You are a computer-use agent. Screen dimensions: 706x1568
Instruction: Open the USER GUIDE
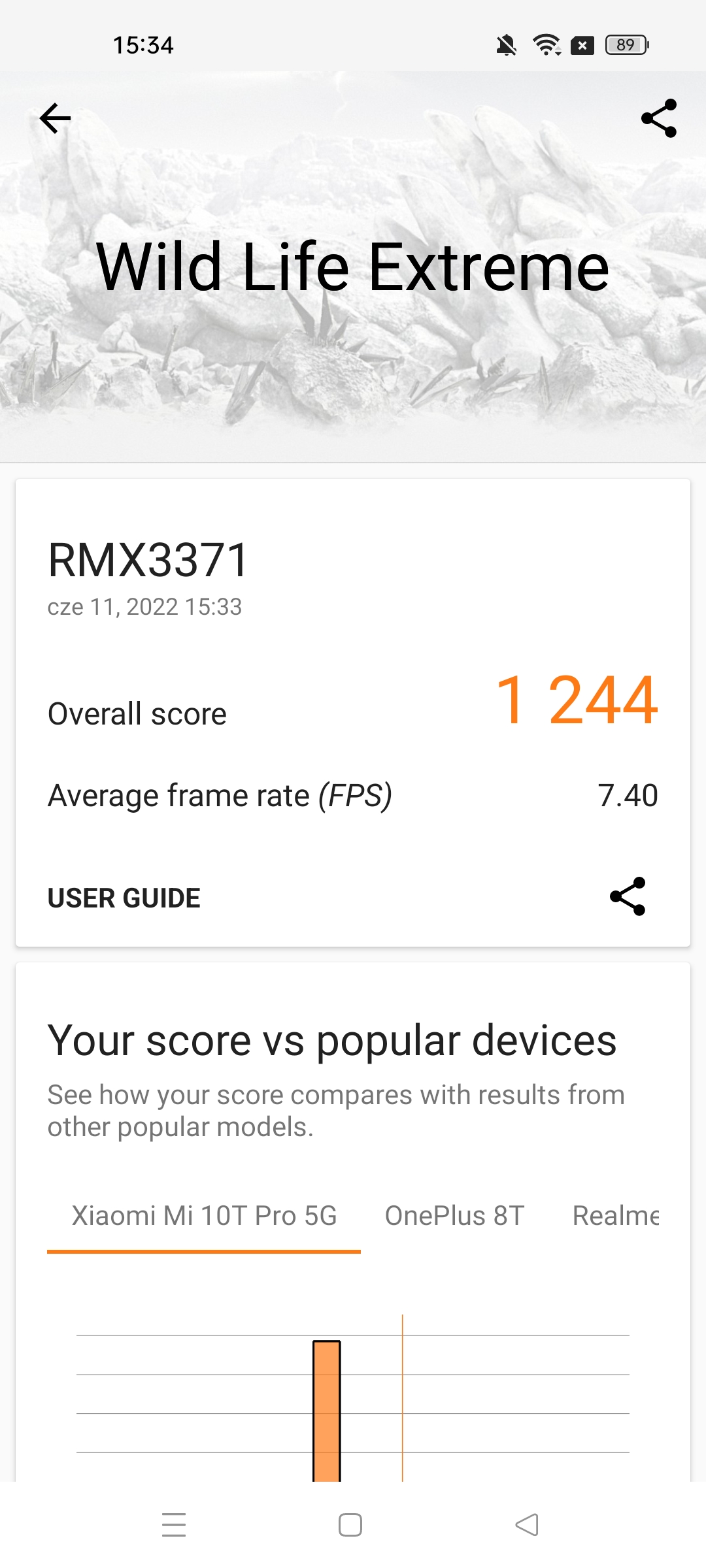pyautogui.click(x=124, y=898)
